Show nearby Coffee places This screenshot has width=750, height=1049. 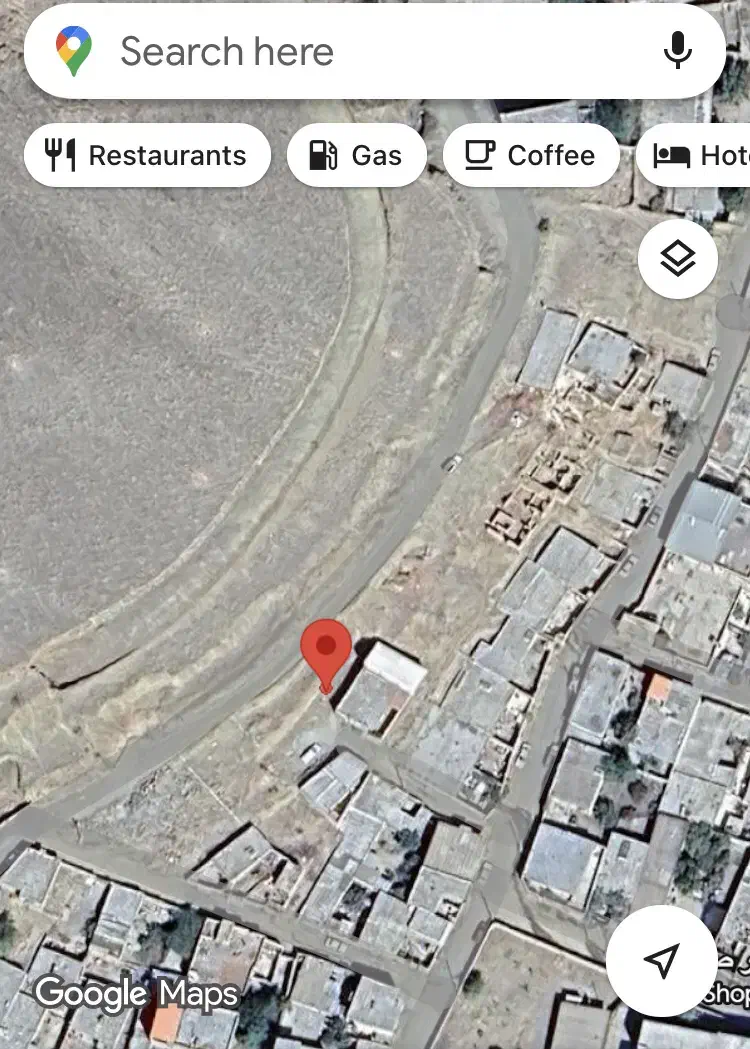tap(531, 156)
